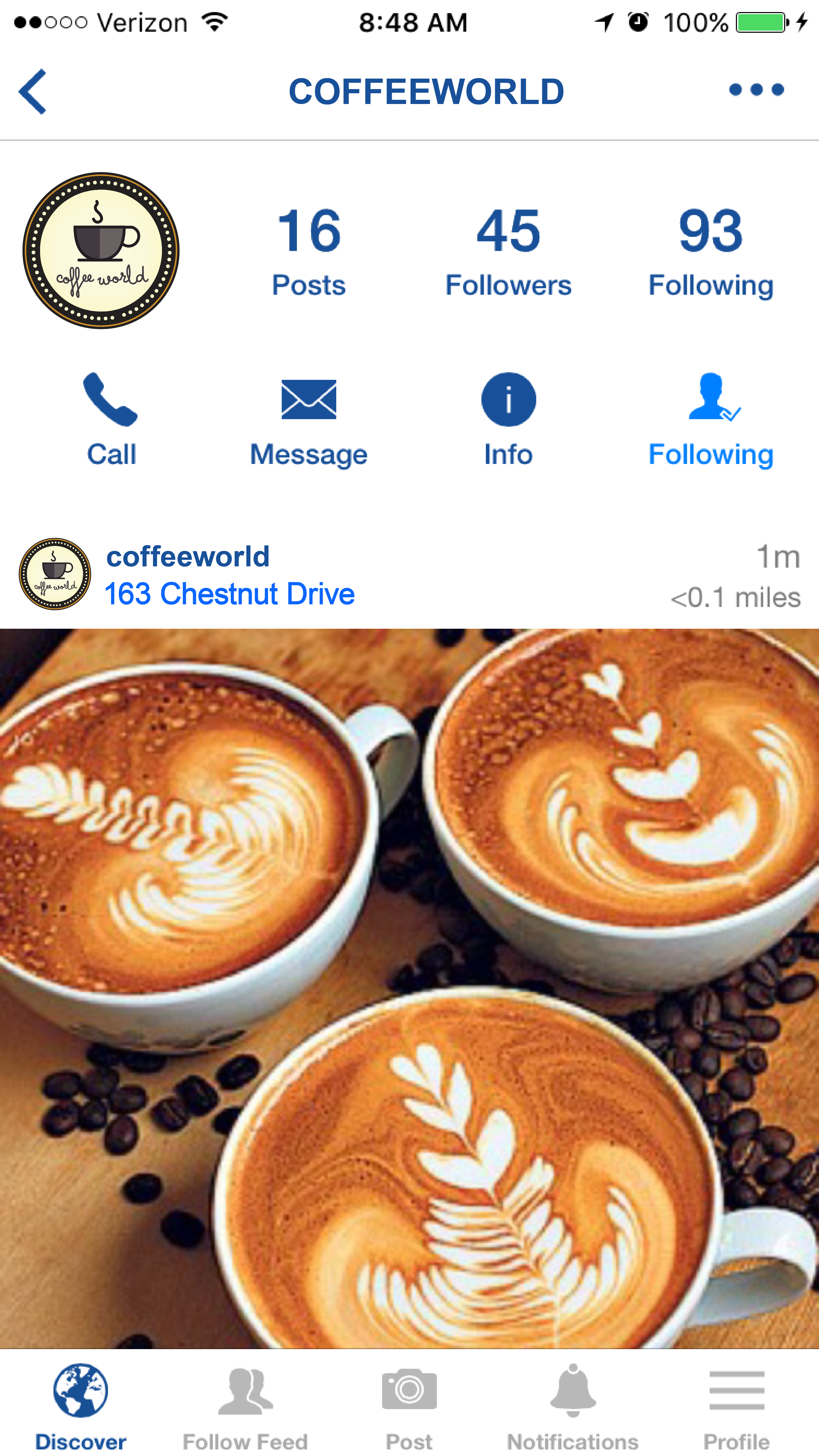Tap the large Coffee World profile picture
Image resolution: width=819 pixels, height=1456 pixels.
click(101, 250)
